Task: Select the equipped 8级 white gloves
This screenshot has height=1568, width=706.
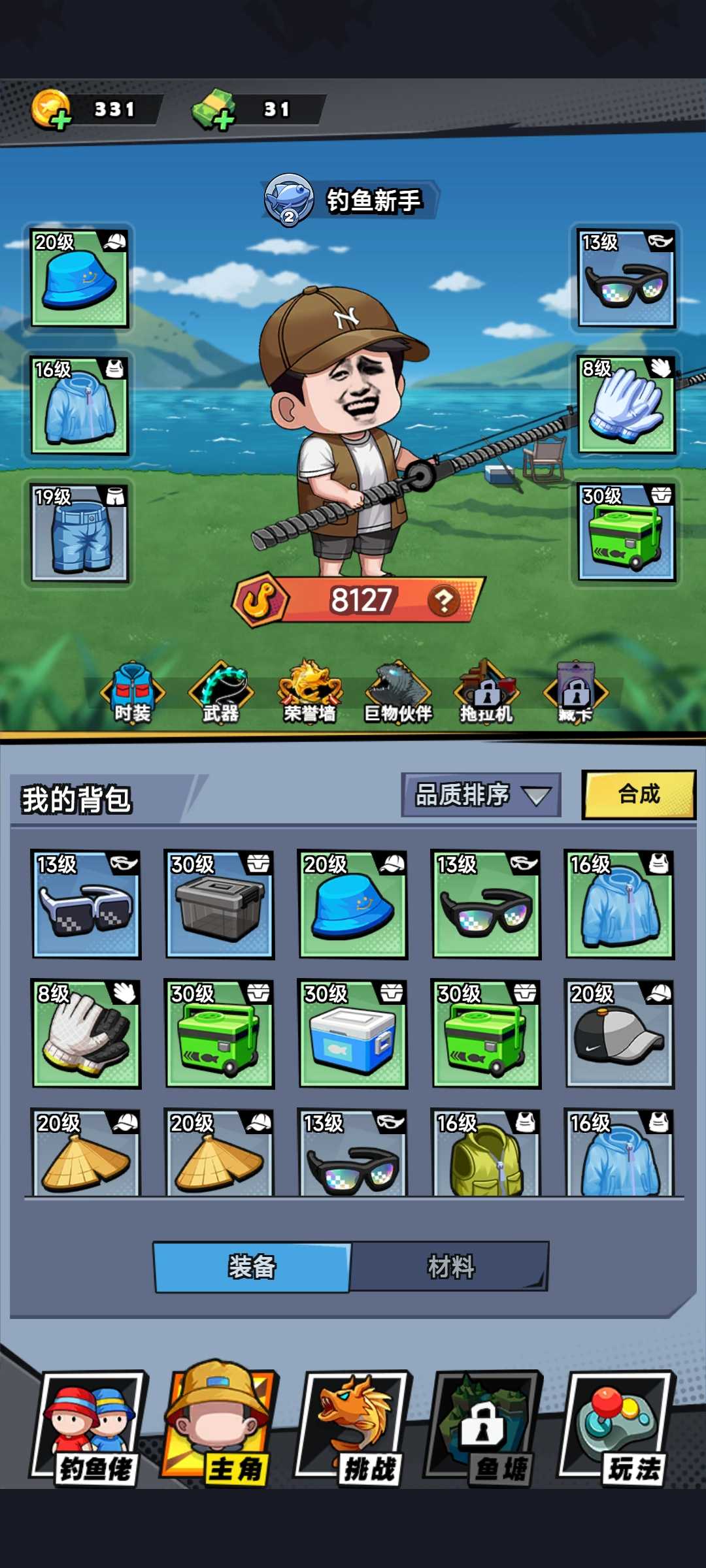Action: (626, 404)
